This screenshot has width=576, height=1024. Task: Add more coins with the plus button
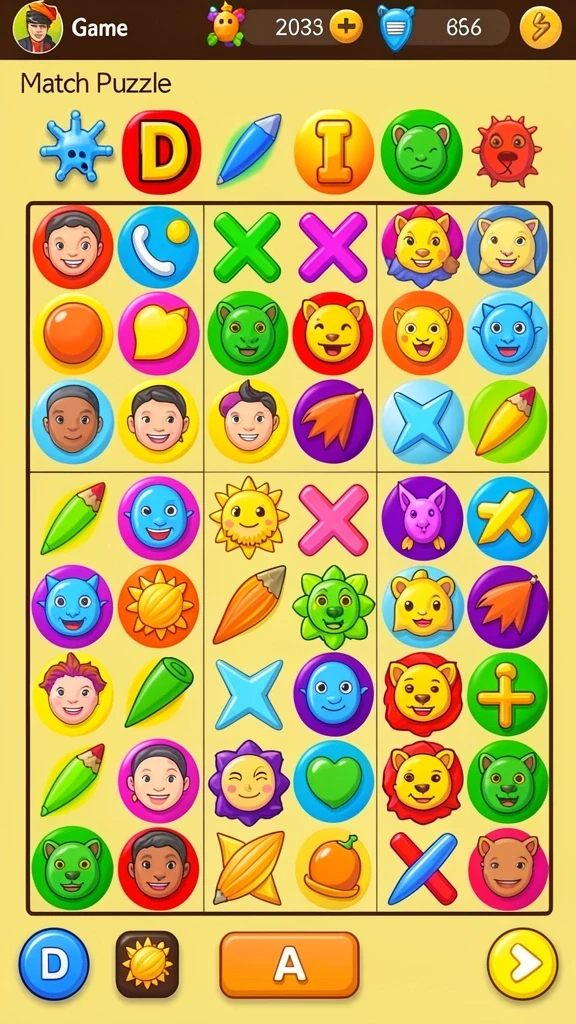(x=346, y=27)
